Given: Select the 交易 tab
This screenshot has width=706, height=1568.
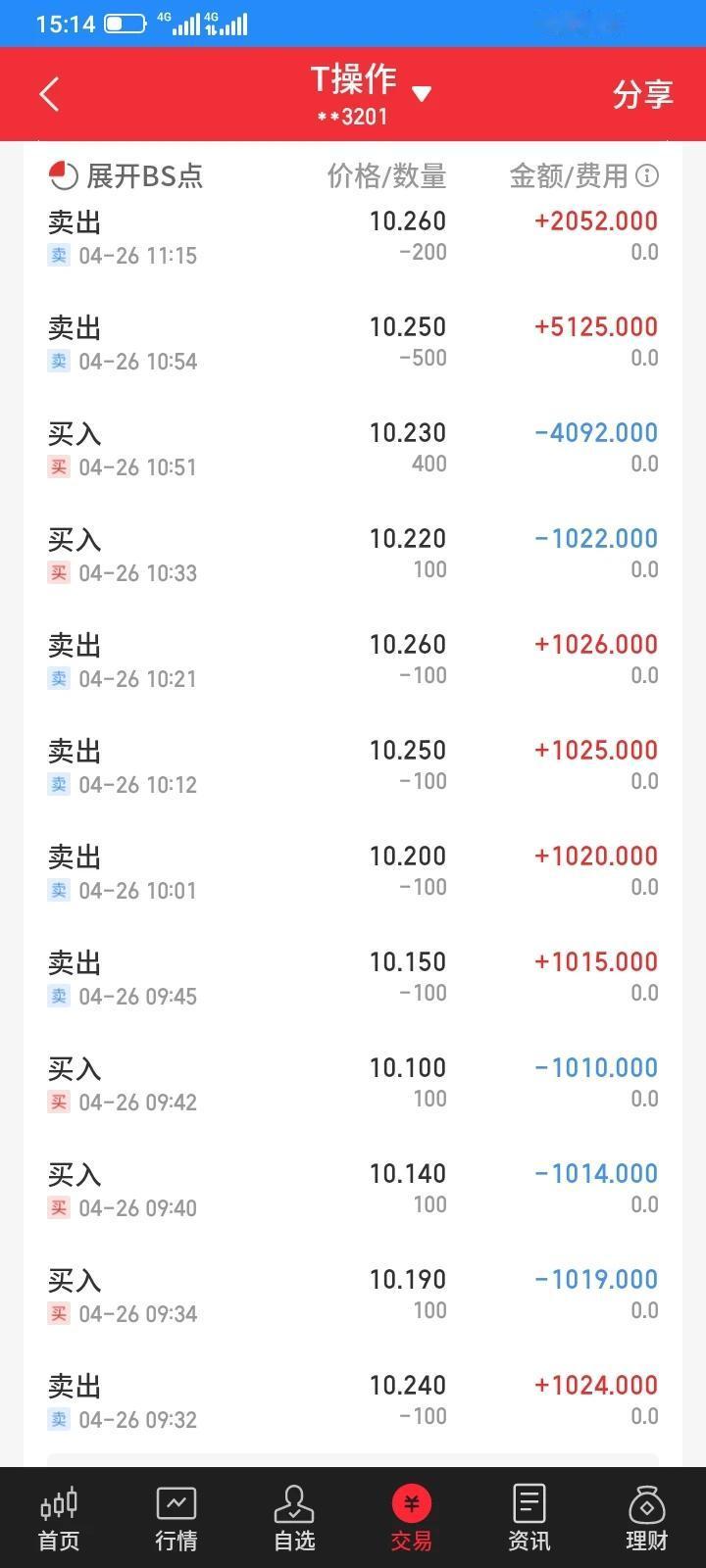Looking at the screenshot, I should click(412, 1518).
